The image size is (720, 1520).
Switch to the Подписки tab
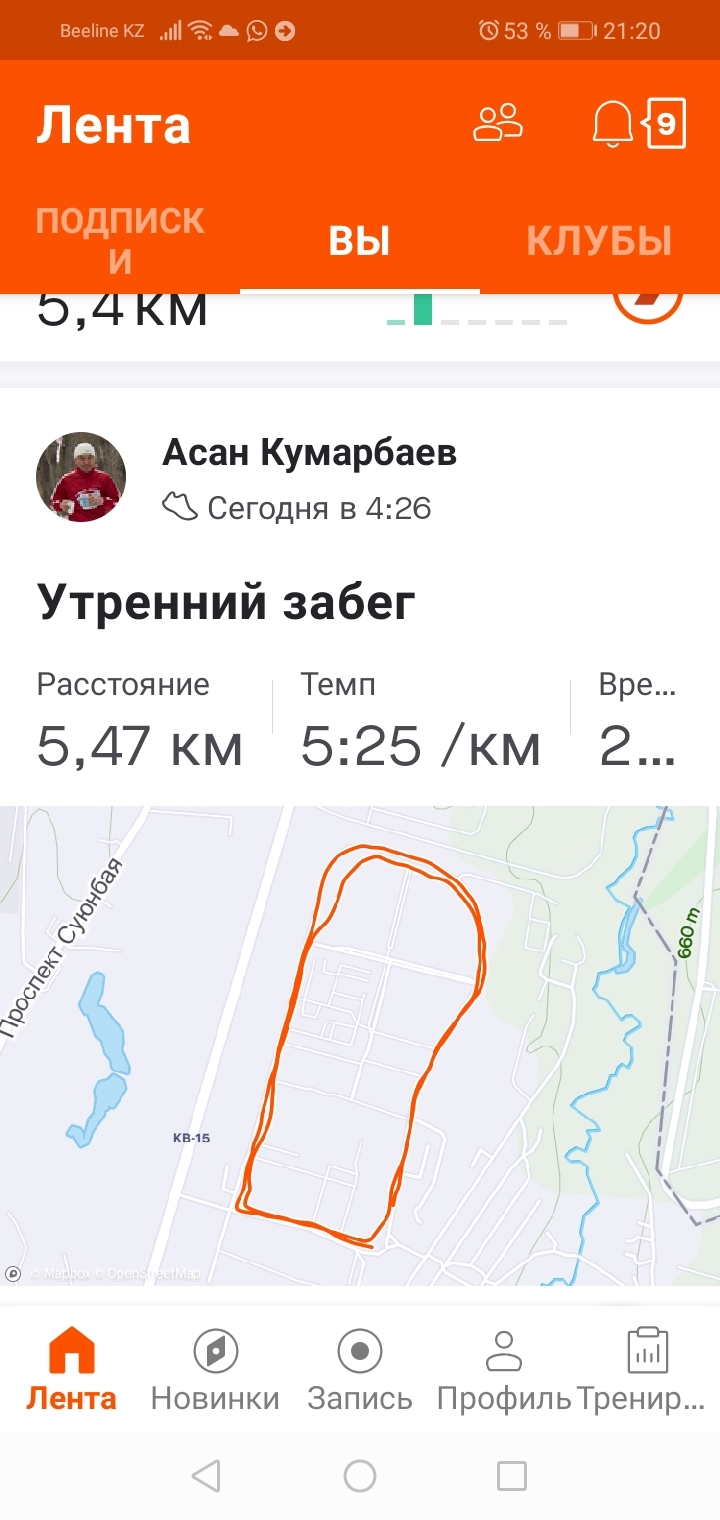click(x=120, y=240)
